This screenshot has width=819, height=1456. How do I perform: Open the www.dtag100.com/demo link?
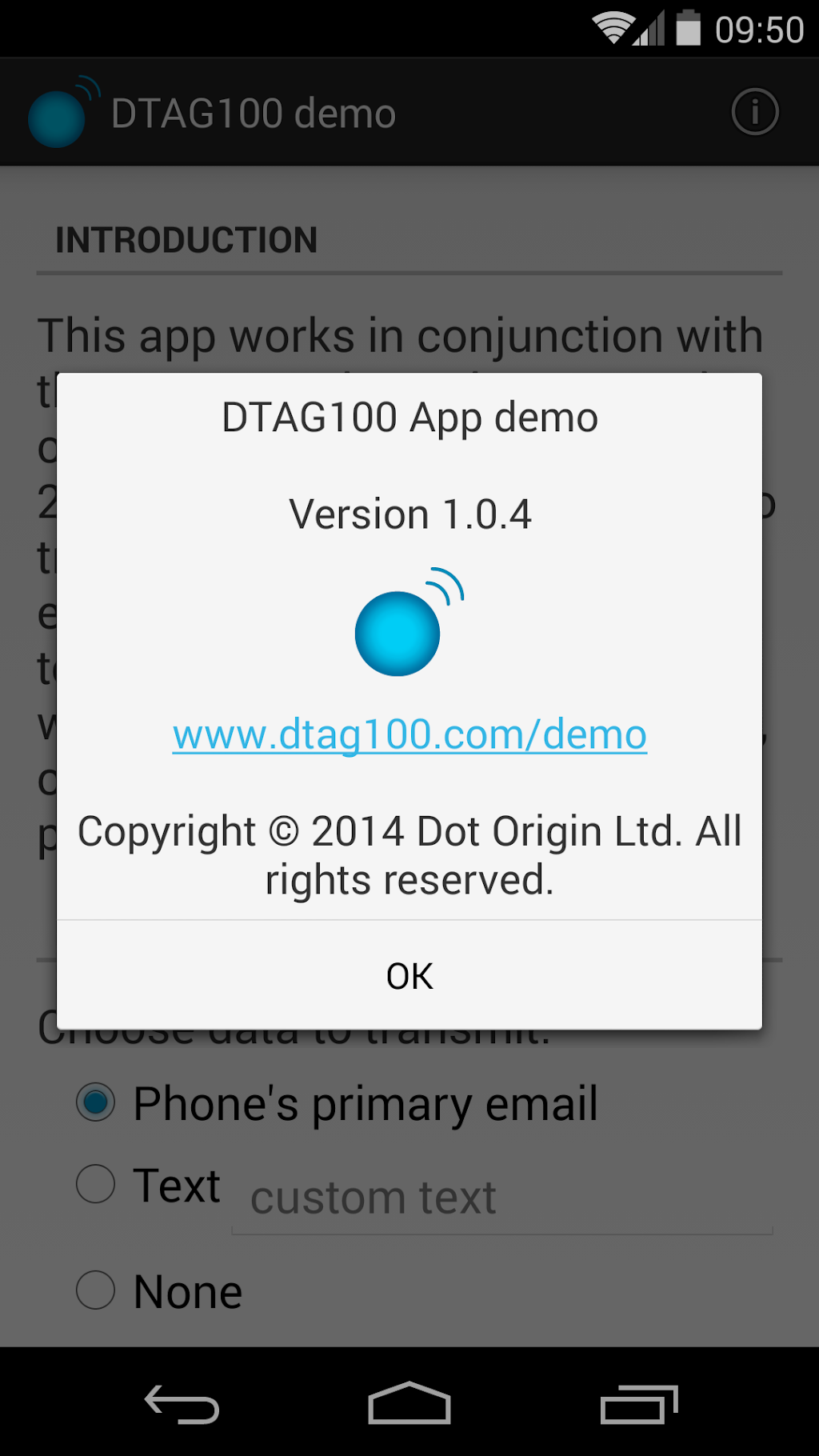point(409,734)
